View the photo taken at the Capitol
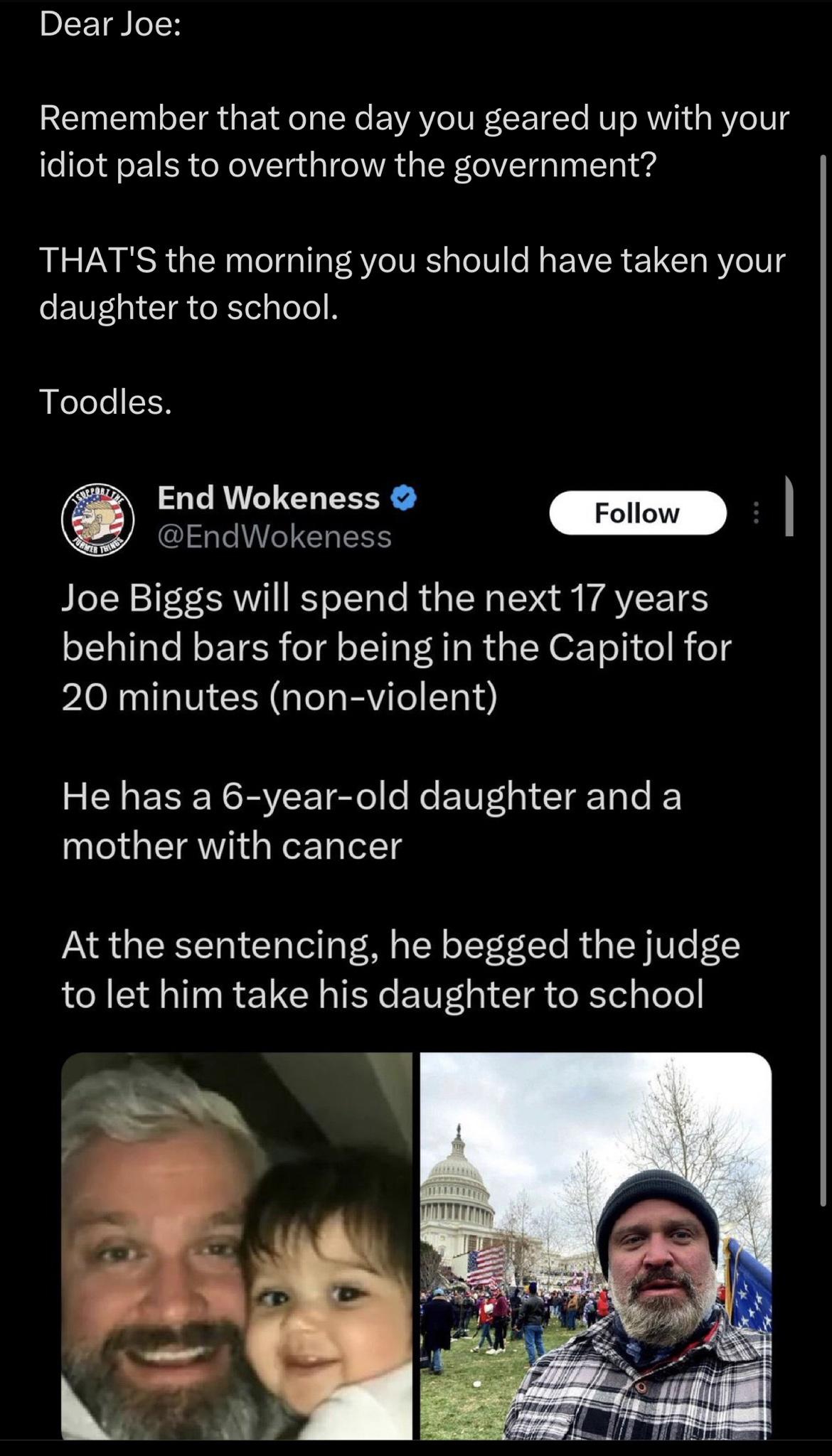The image size is (832, 1456). 596,1246
